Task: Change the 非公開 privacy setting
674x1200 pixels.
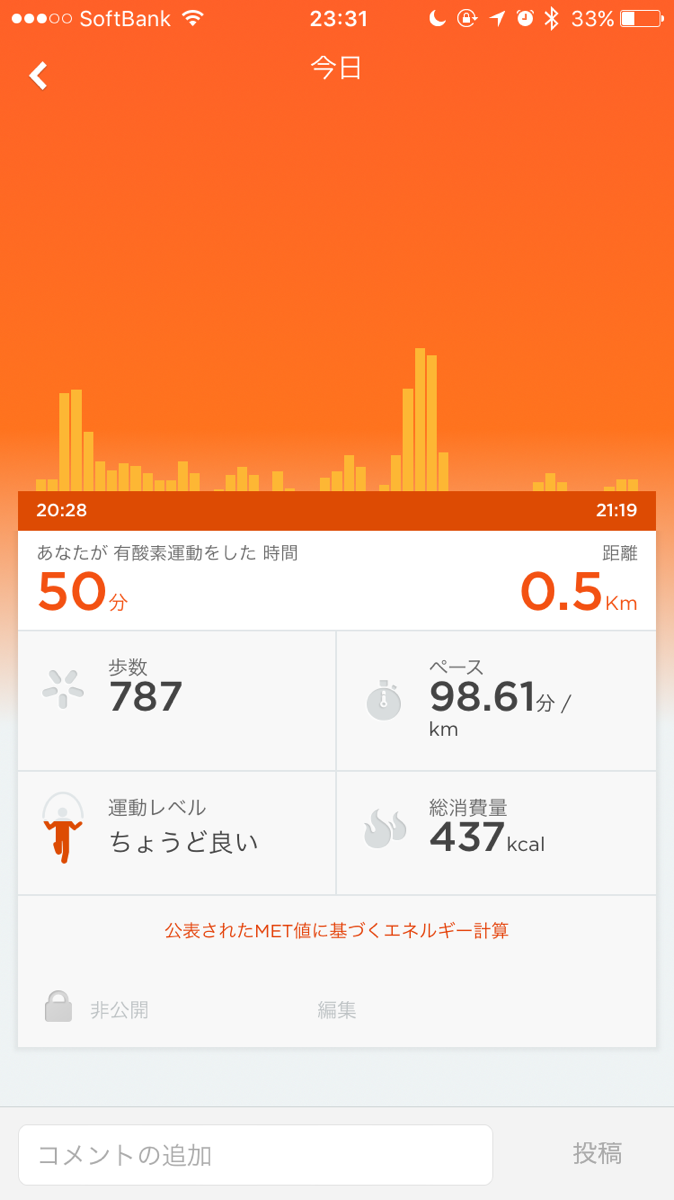Action: click(x=98, y=1009)
